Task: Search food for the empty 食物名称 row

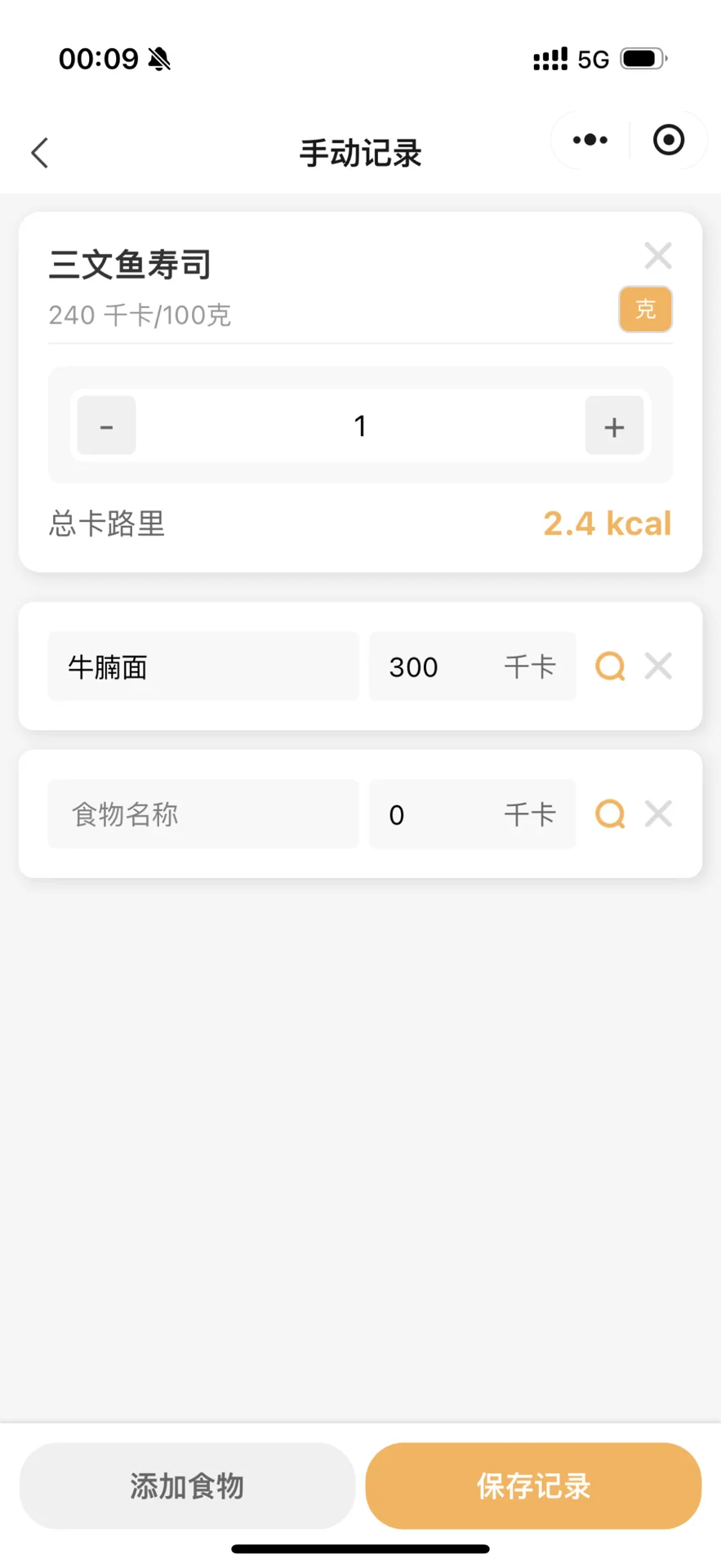Action: [x=610, y=814]
